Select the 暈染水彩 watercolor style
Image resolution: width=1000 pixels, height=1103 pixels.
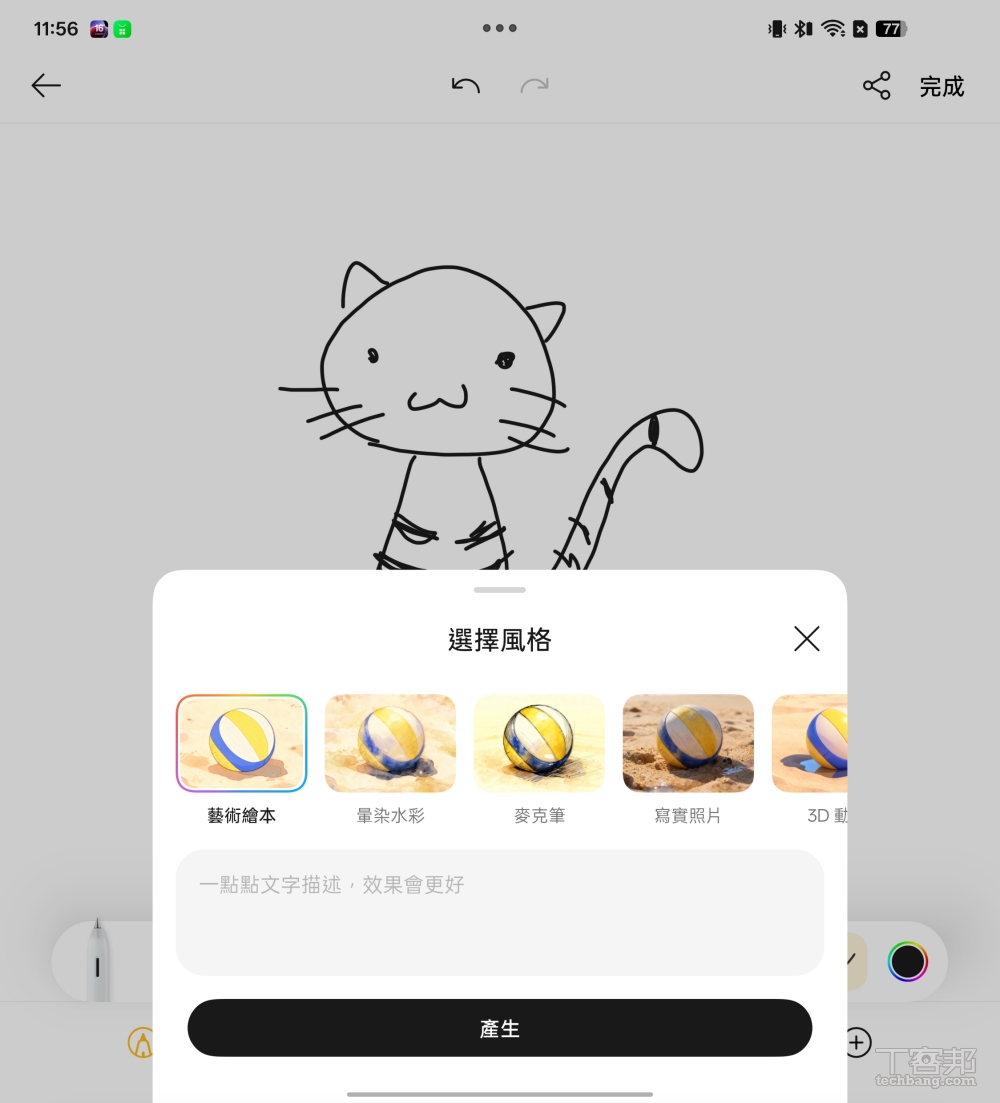pyautogui.click(x=390, y=742)
